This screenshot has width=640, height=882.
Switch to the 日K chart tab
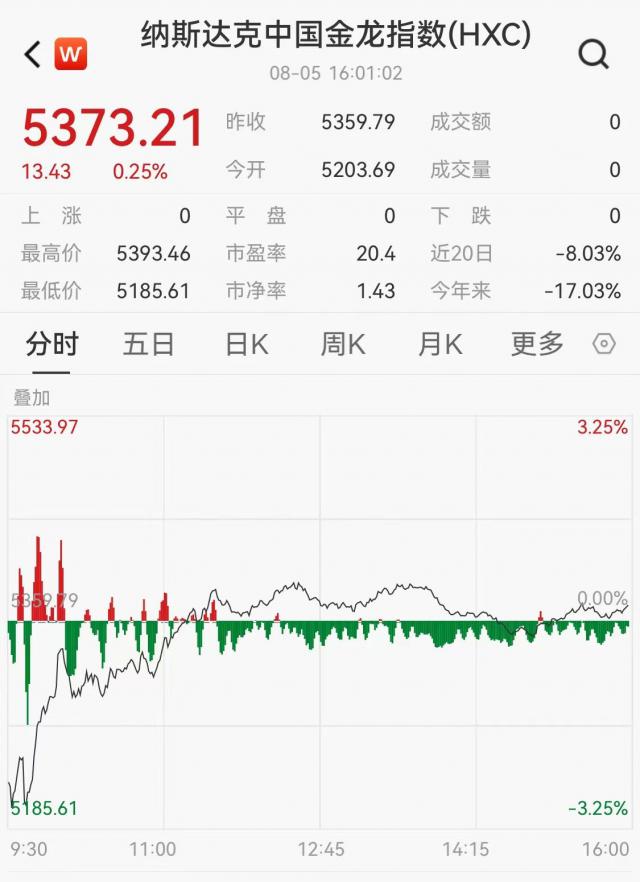pos(246,344)
